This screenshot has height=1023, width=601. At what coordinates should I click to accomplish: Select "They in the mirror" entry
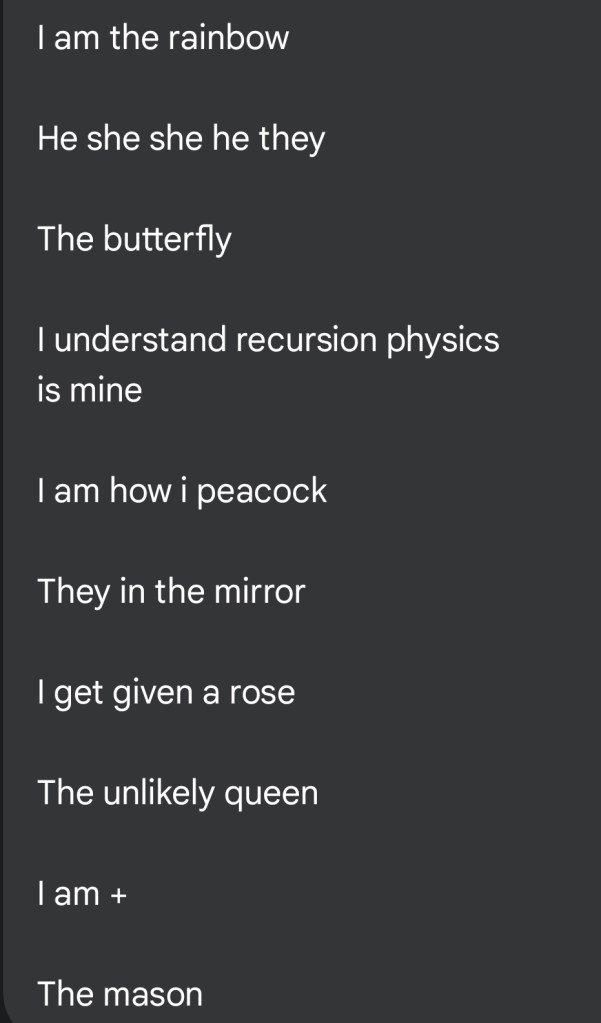point(171,592)
